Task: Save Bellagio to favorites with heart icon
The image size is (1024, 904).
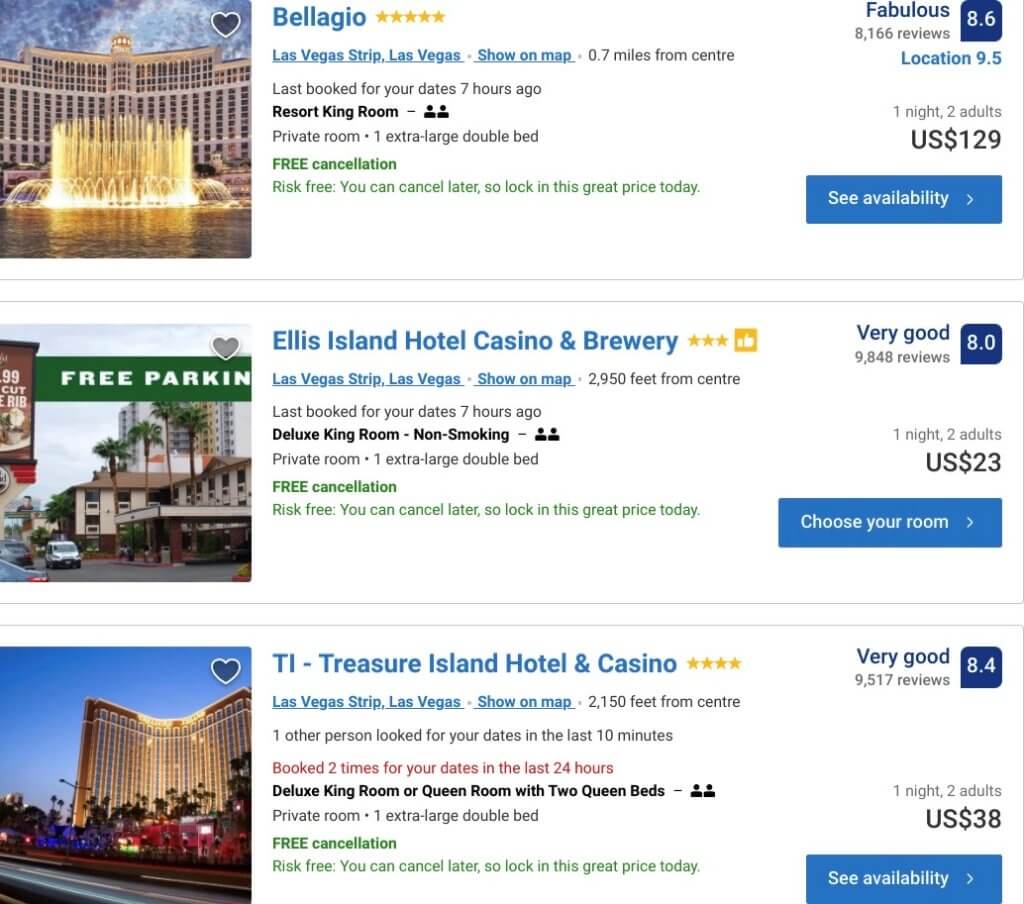Action: [226, 24]
